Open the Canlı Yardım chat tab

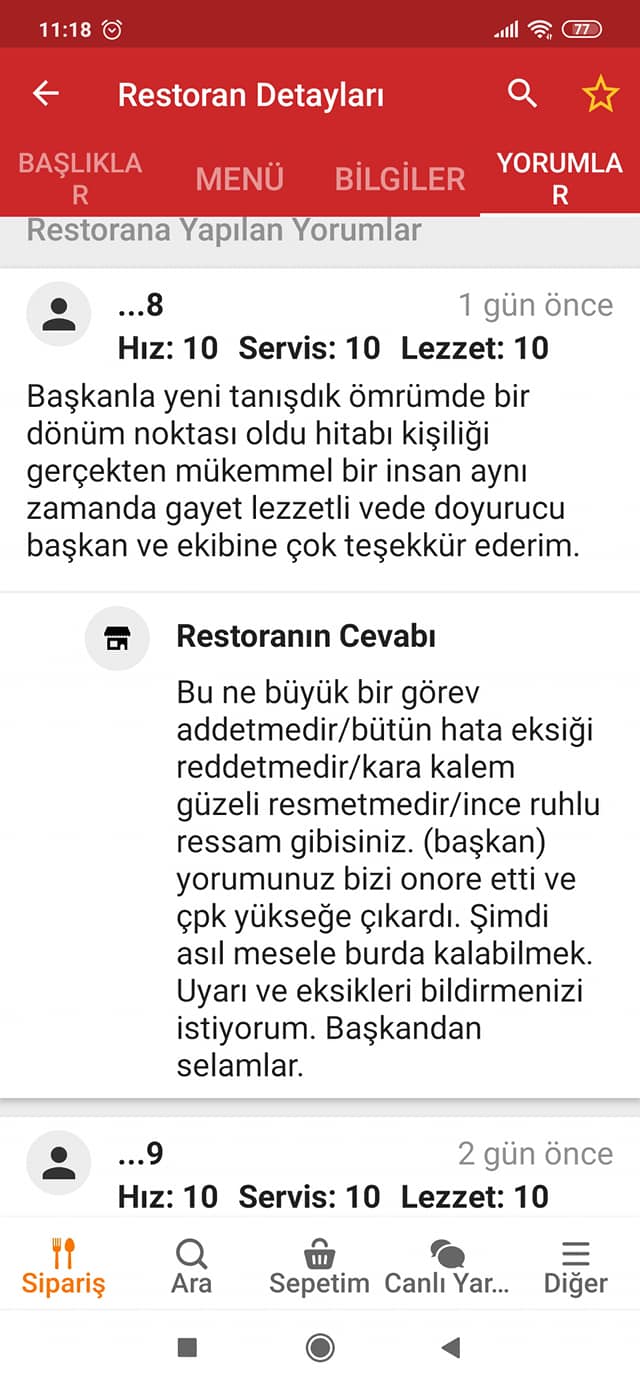pyautogui.click(x=447, y=1266)
